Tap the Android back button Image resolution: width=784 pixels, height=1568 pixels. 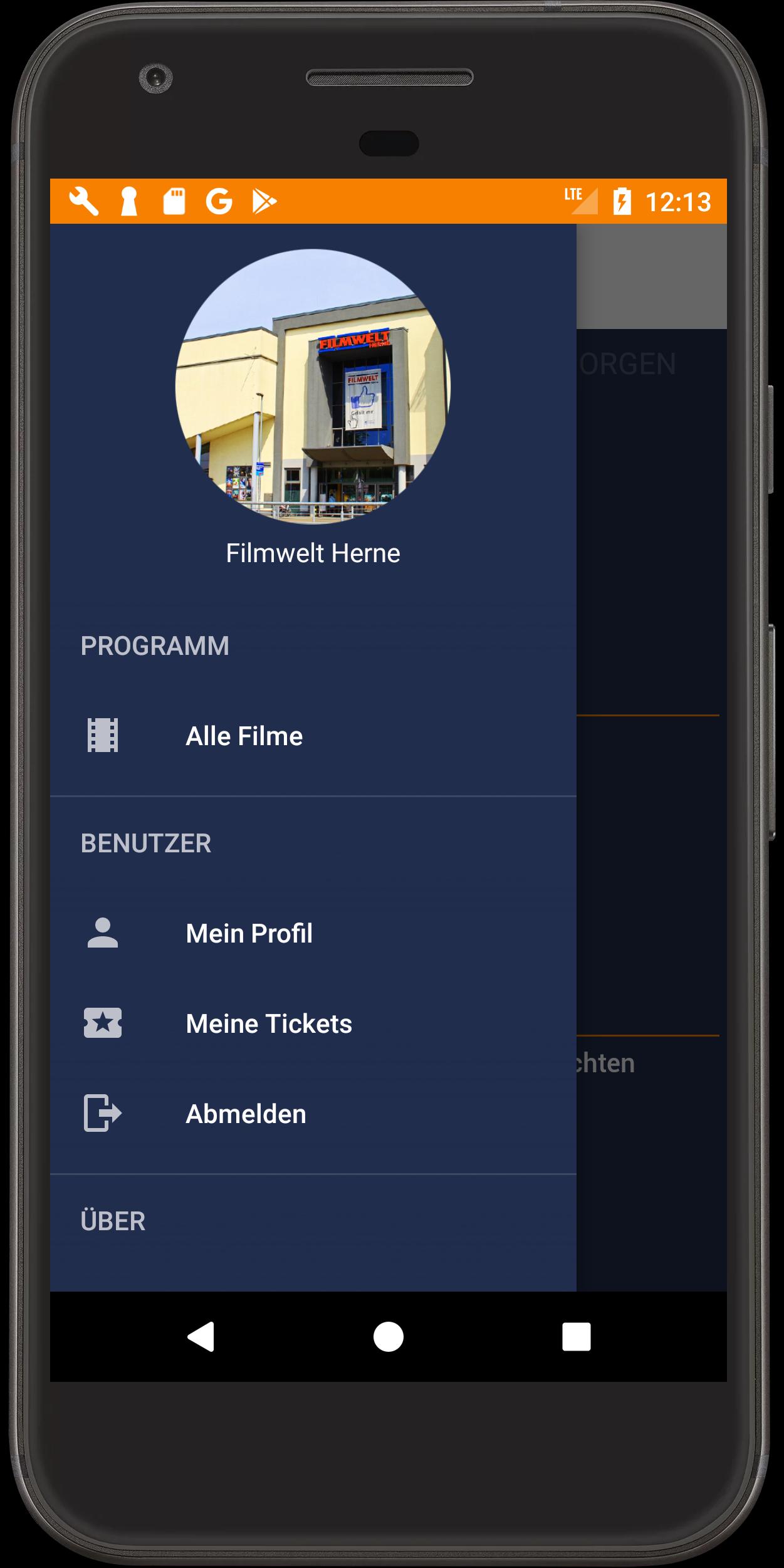(201, 1337)
